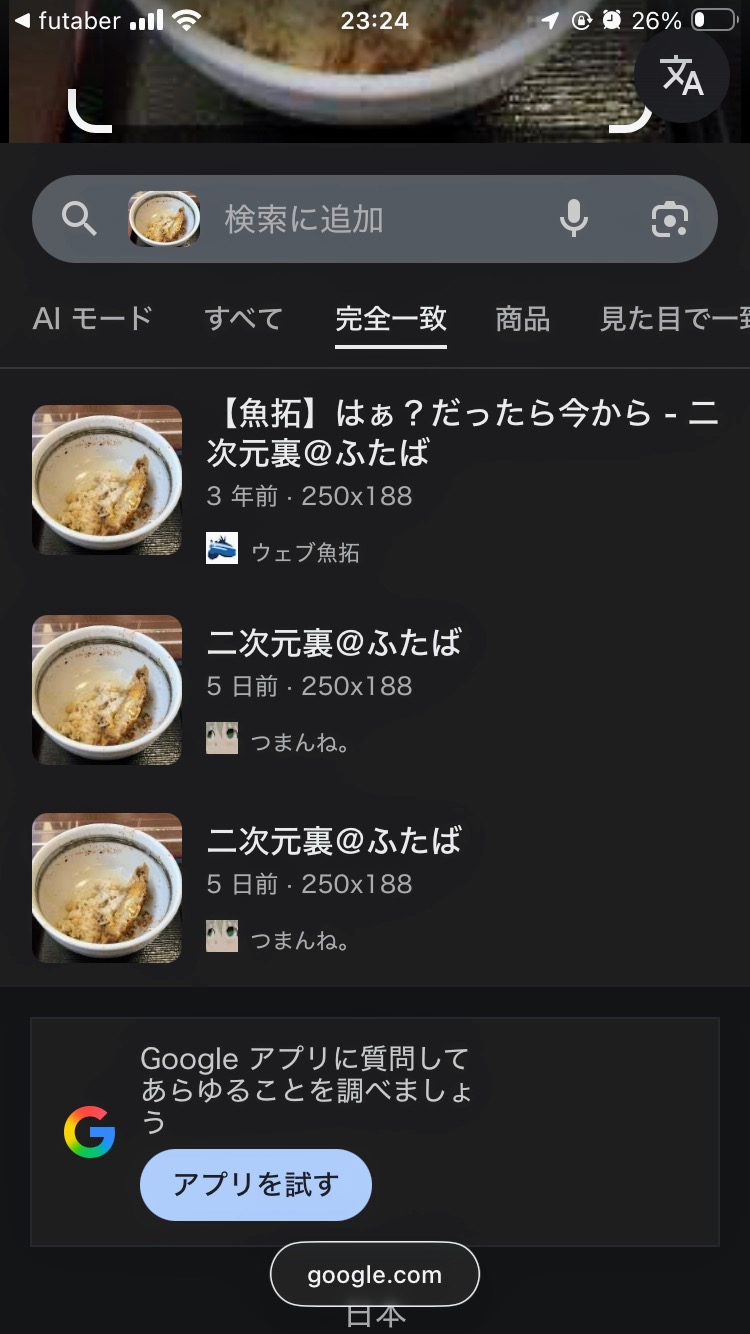Switch to the AI モード tab

point(93,319)
